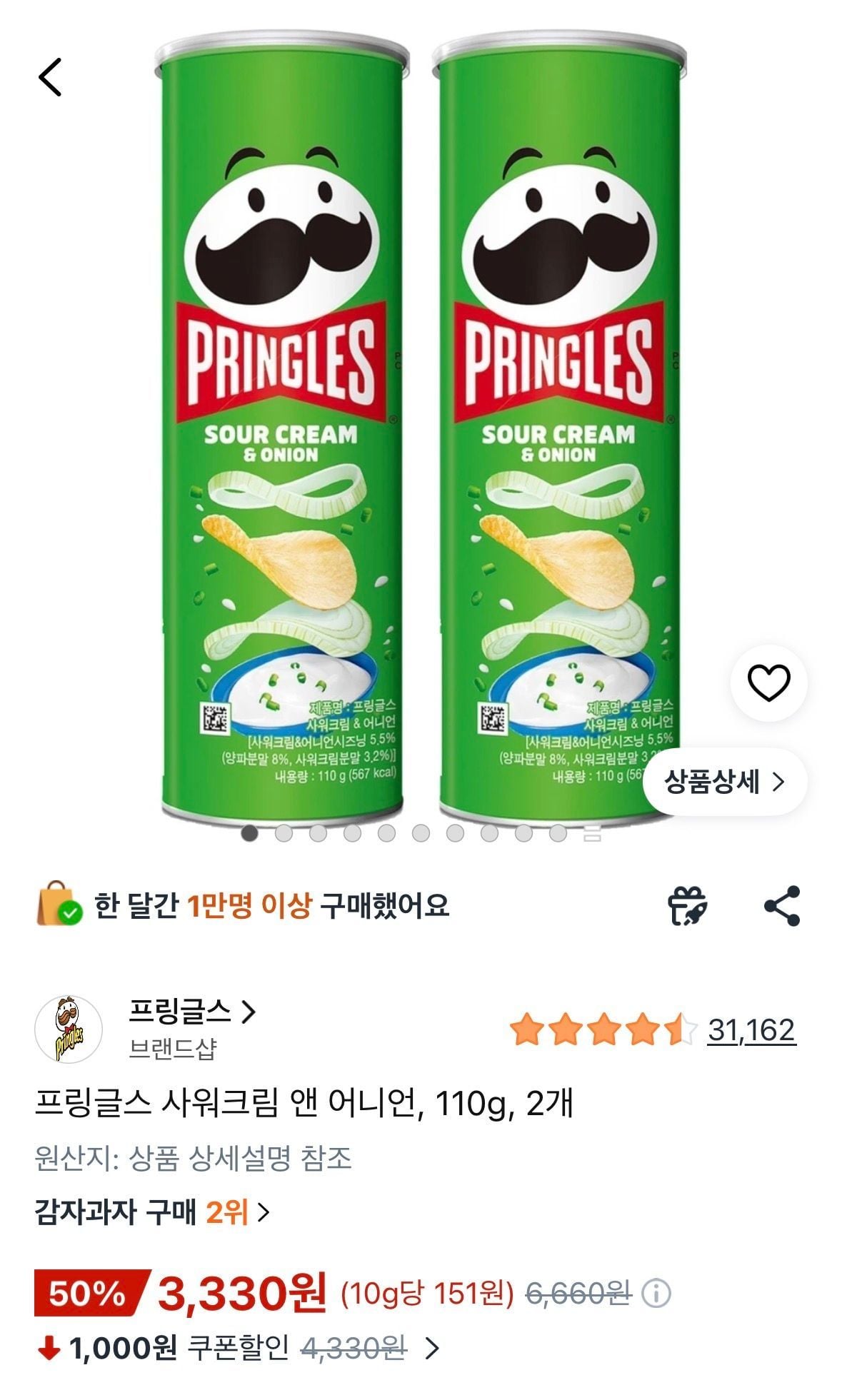Open the 프링글스 brand shop
This screenshot has width=842, height=1400.
pos(191,1010)
